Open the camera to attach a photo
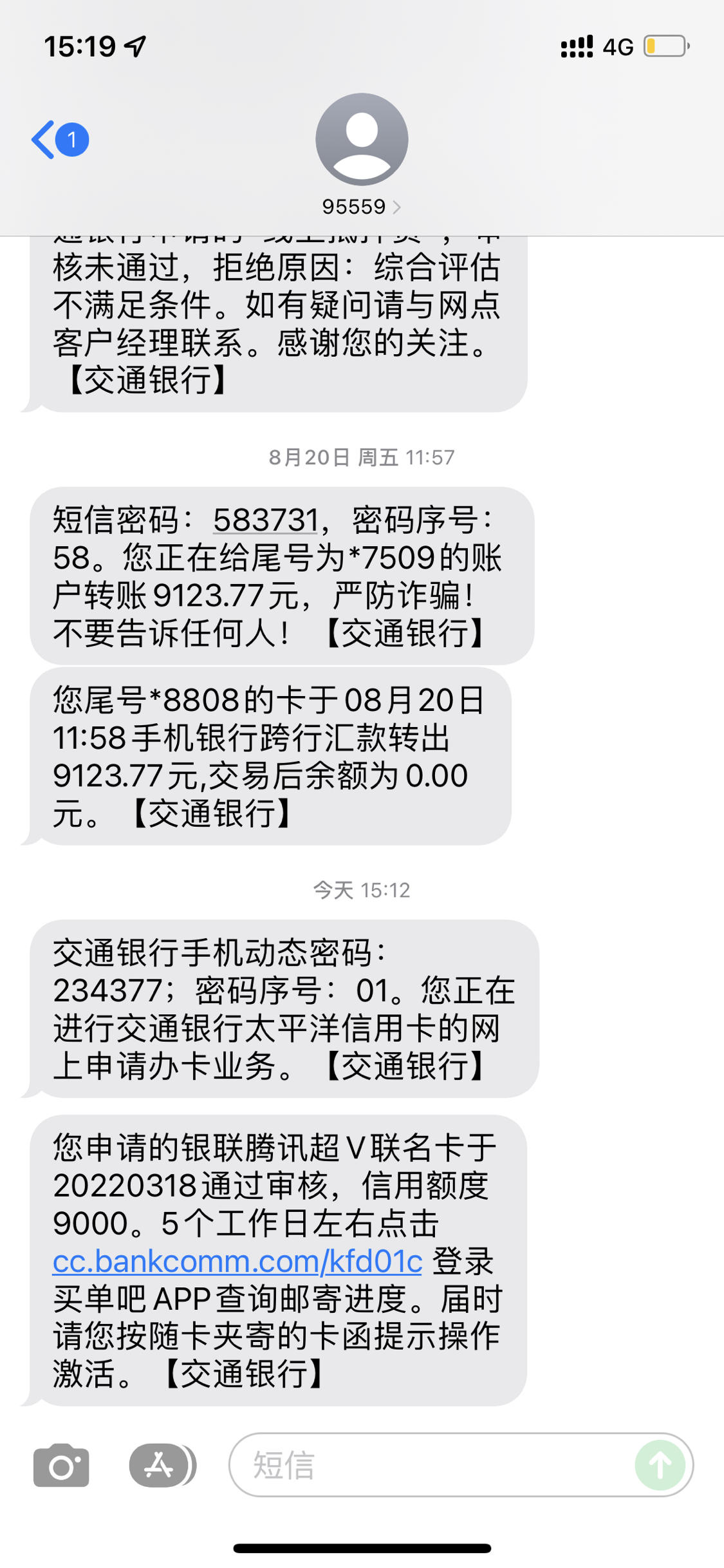The width and height of the screenshot is (724, 1568). (62, 1465)
